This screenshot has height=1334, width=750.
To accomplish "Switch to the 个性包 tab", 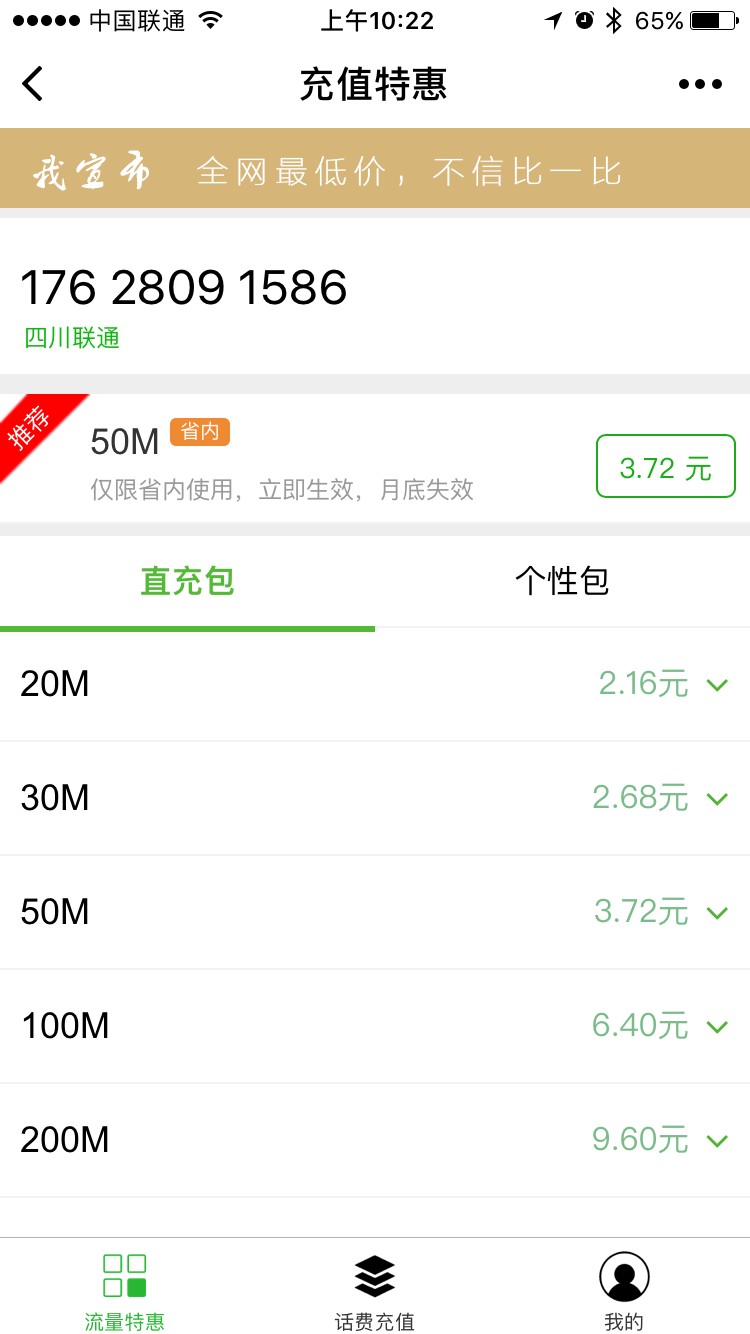I will coord(562,581).
